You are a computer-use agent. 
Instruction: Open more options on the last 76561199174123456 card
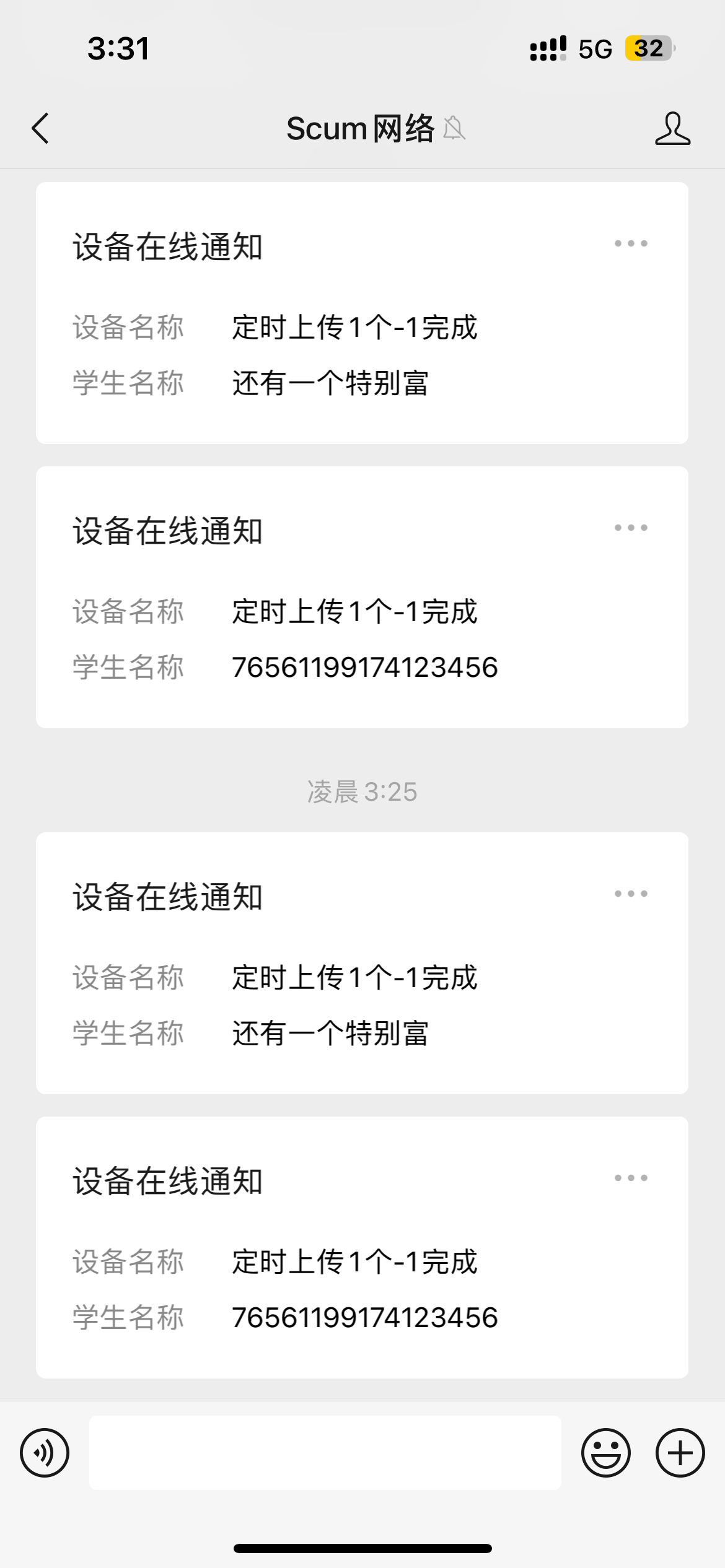[x=631, y=1178]
